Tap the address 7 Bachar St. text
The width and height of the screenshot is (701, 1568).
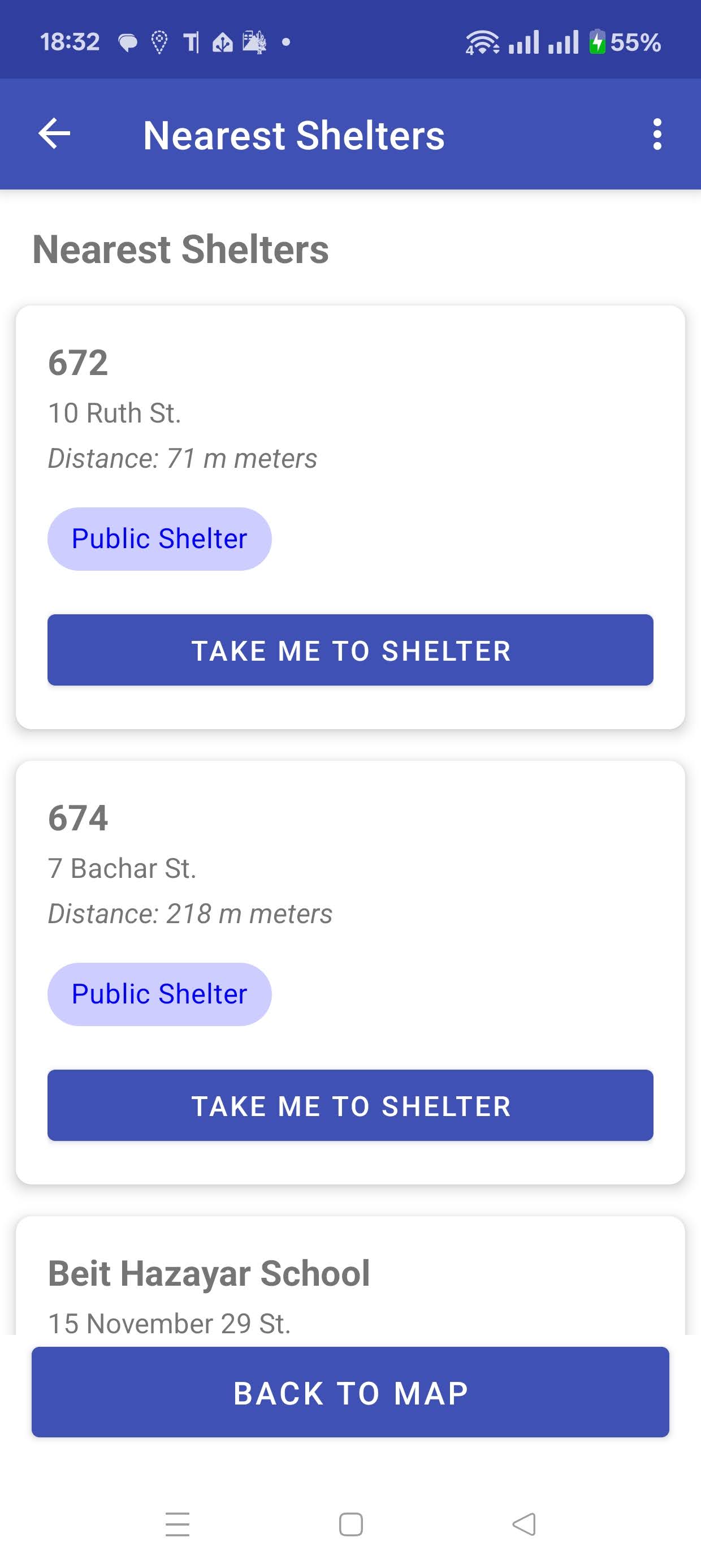coord(121,869)
